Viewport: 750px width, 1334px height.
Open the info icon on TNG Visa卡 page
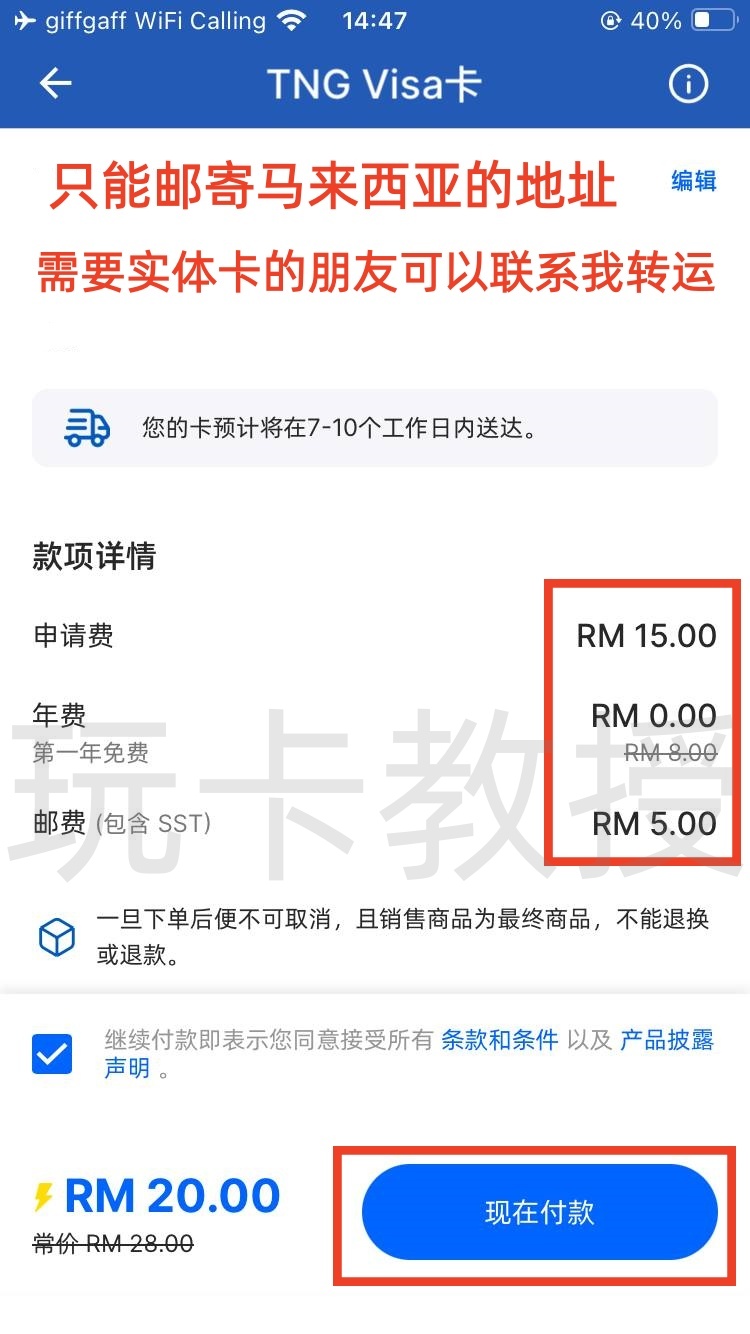(x=687, y=84)
